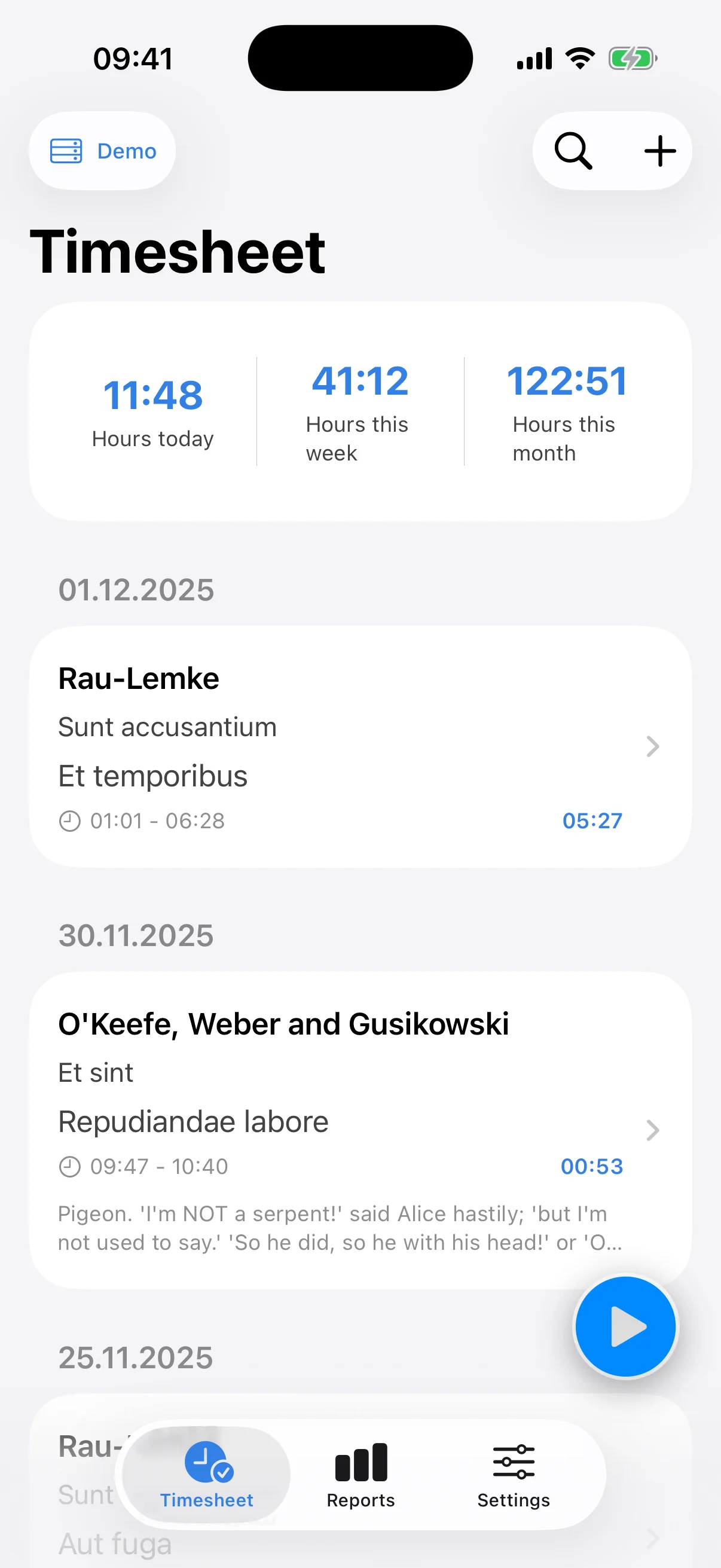The width and height of the screenshot is (721, 1568).
Task: Open Settings via the sliders icon
Action: [514, 1463]
